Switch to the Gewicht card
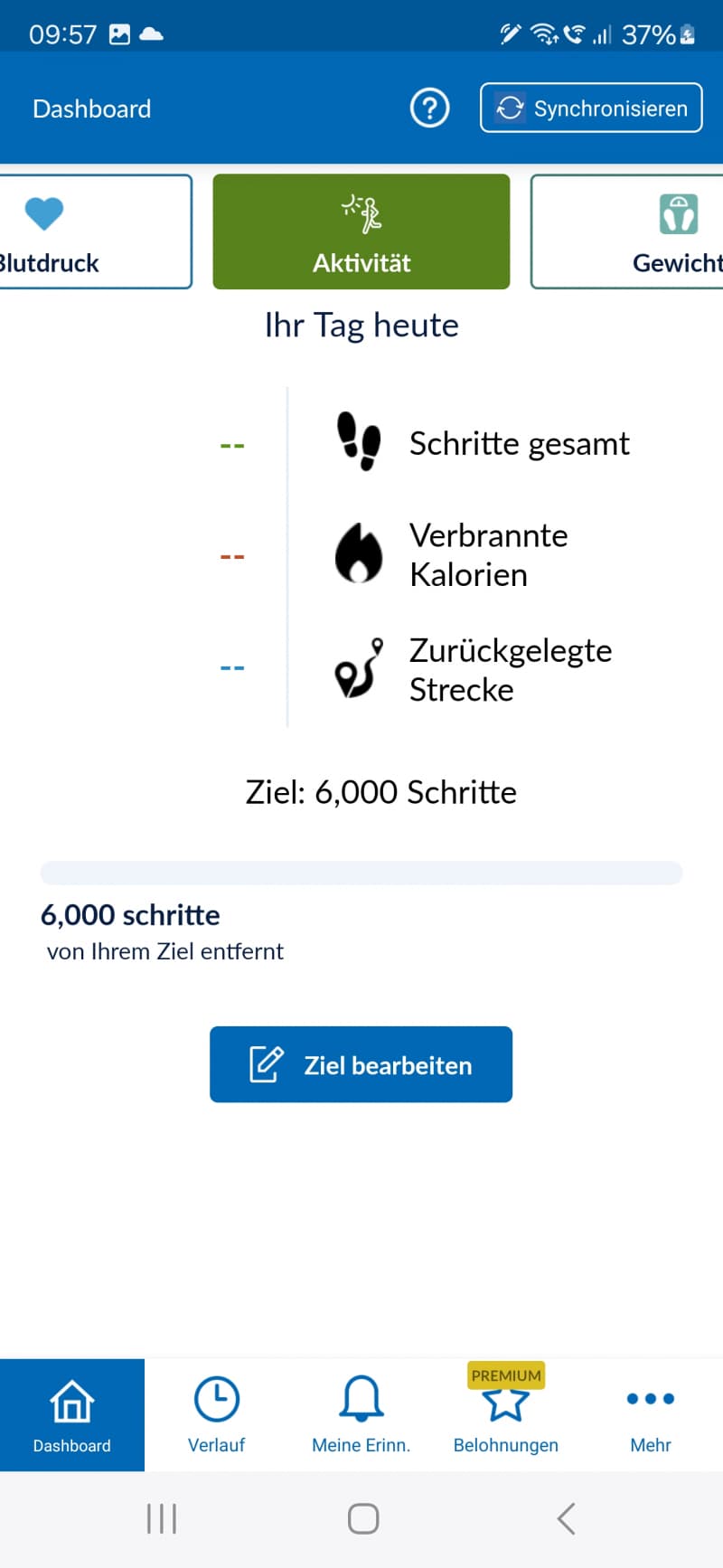The height and width of the screenshot is (1568, 723). pos(627,231)
